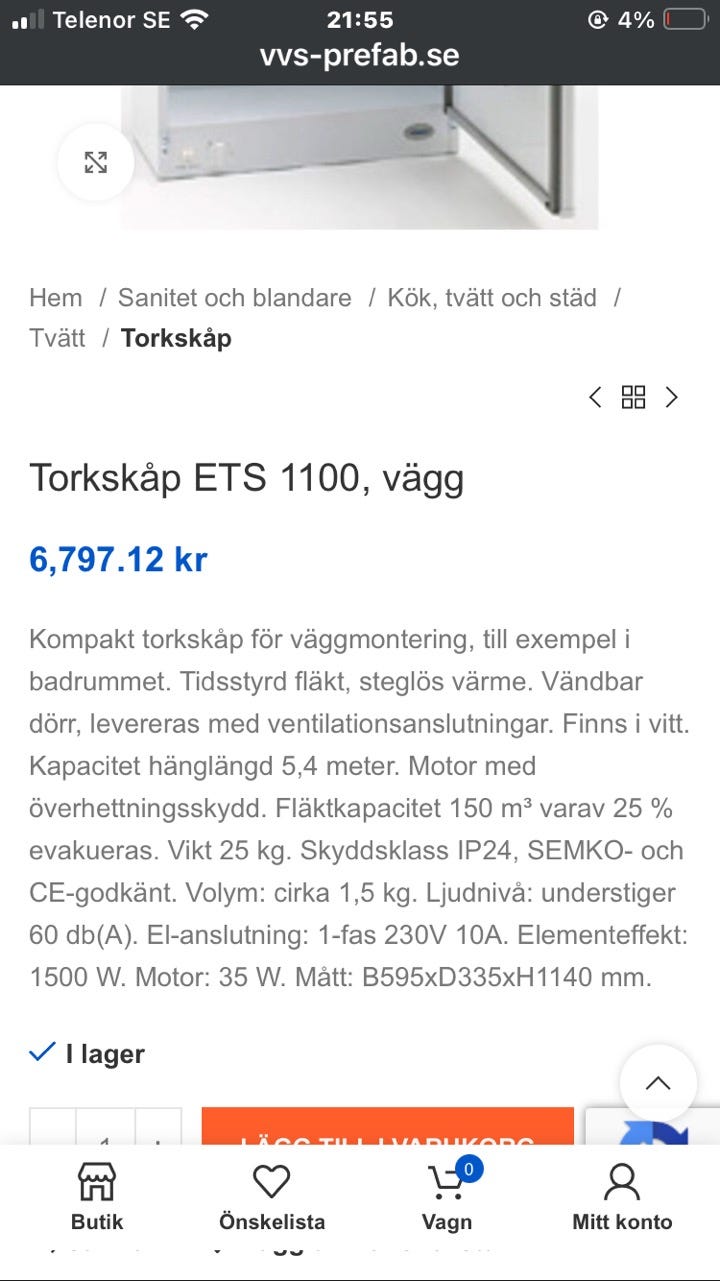Go to the previous product arrow

point(595,397)
